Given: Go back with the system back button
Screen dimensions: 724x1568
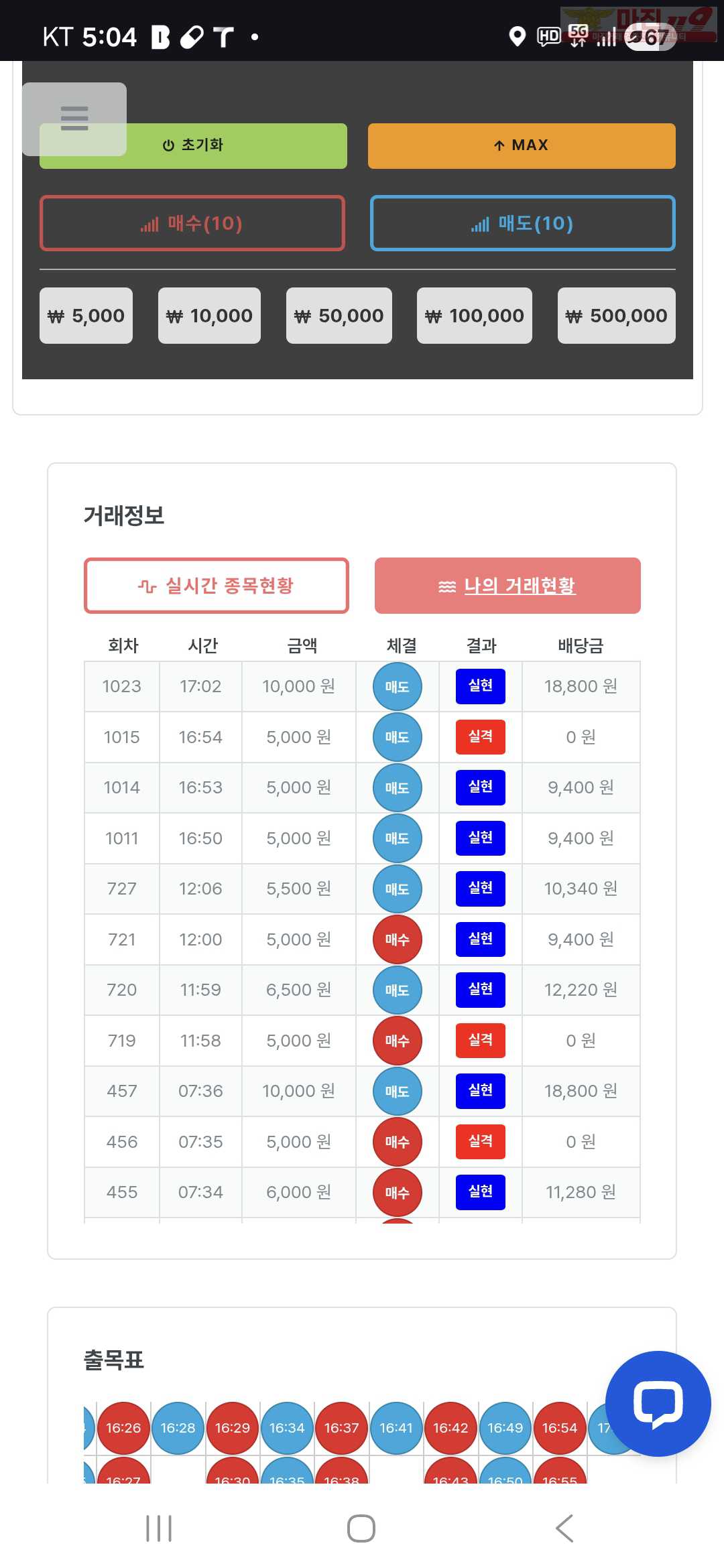Looking at the screenshot, I should 564,1528.
